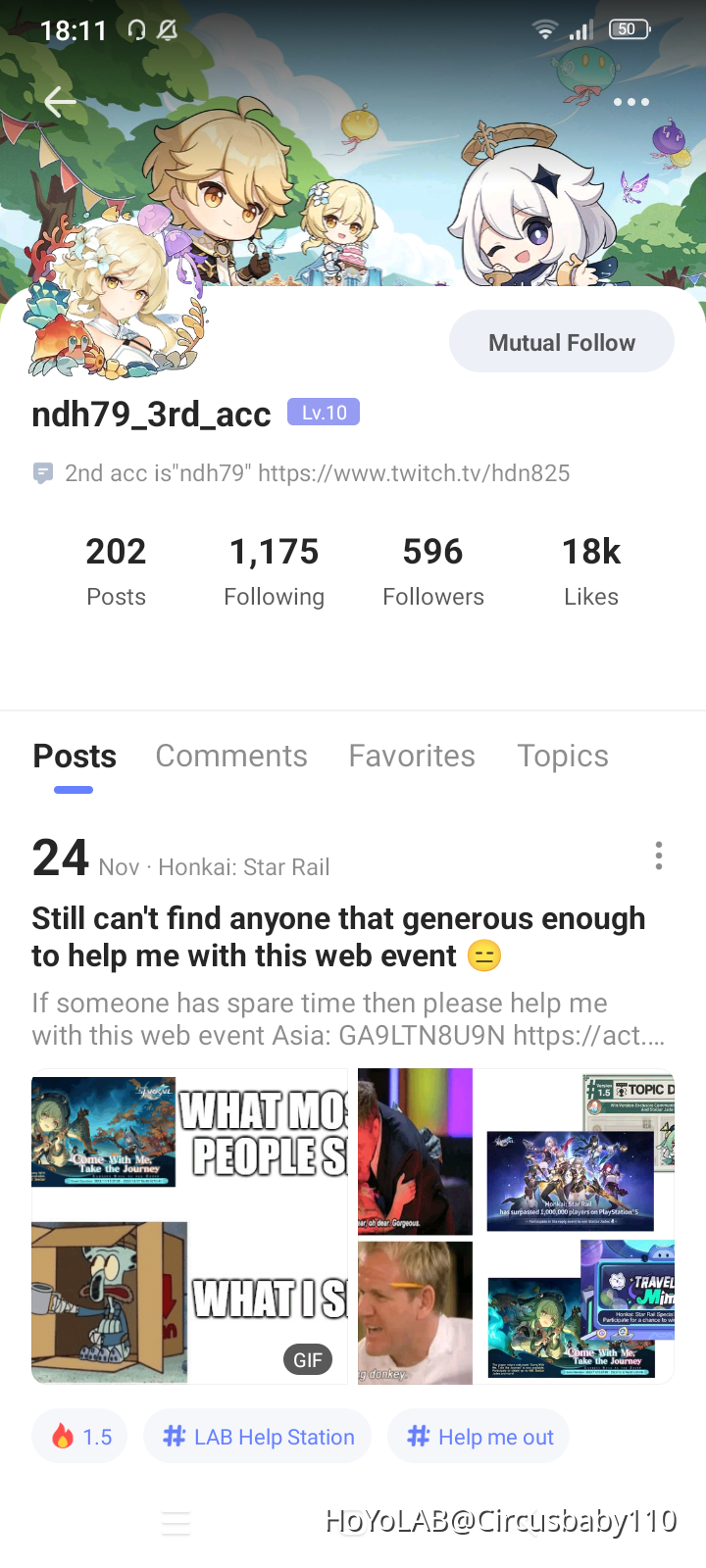The width and height of the screenshot is (706, 1568).
Task: Open post options for the 24 Nov post
Action: pyautogui.click(x=658, y=856)
